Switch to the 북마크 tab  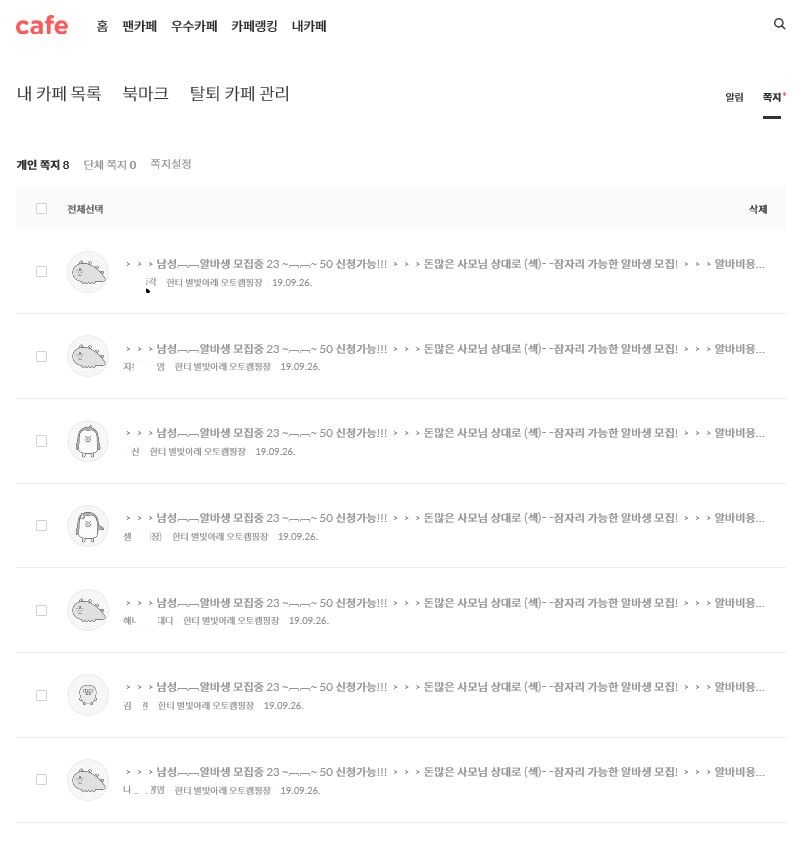point(145,94)
